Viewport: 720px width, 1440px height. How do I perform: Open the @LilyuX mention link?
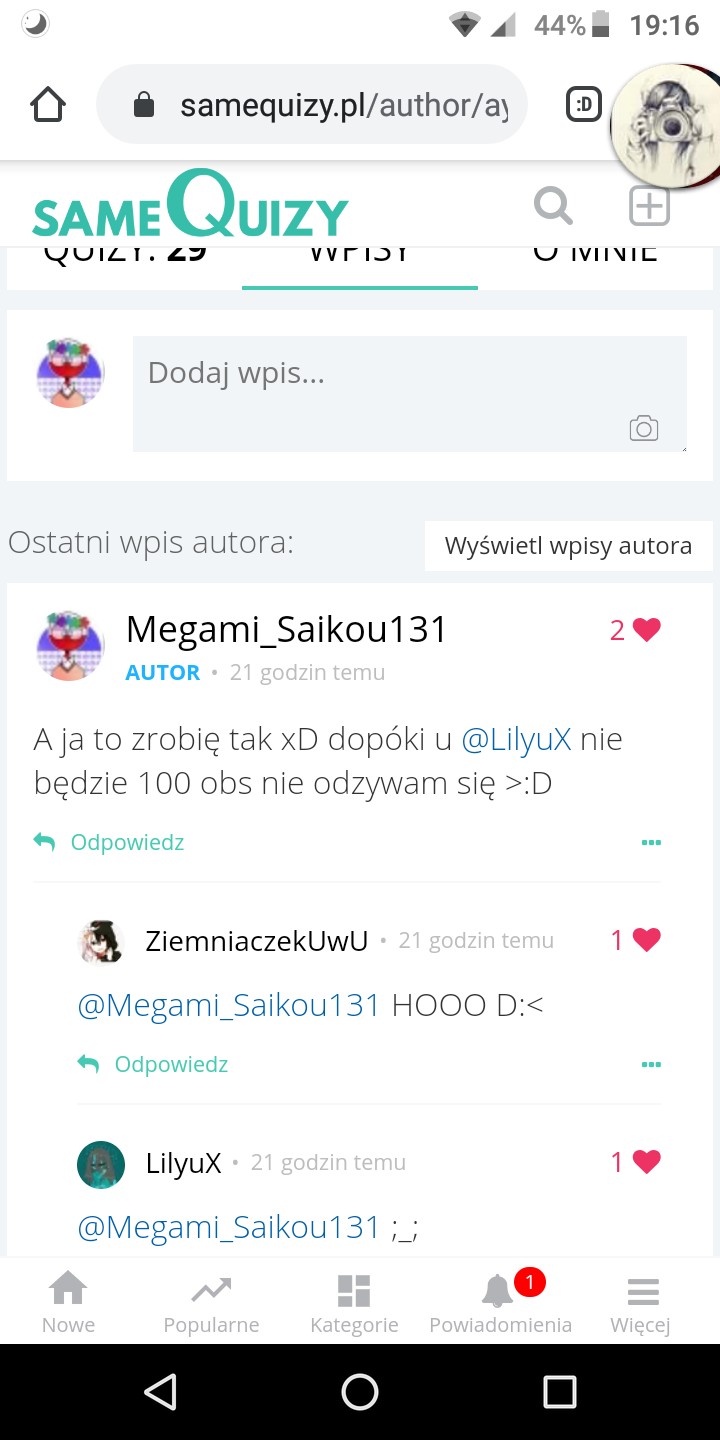tap(516, 740)
